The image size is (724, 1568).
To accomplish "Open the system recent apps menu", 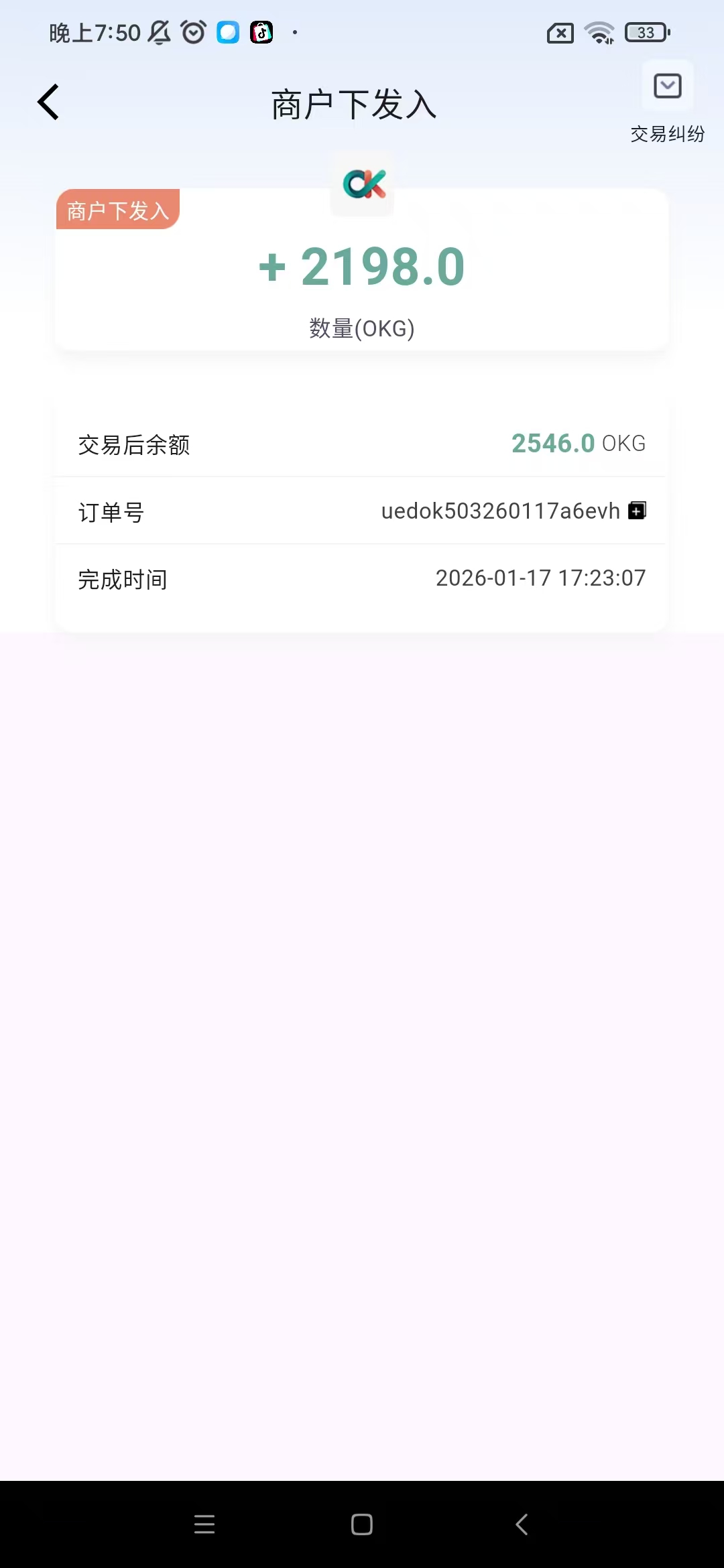I will pyautogui.click(x=204, y=1524).
